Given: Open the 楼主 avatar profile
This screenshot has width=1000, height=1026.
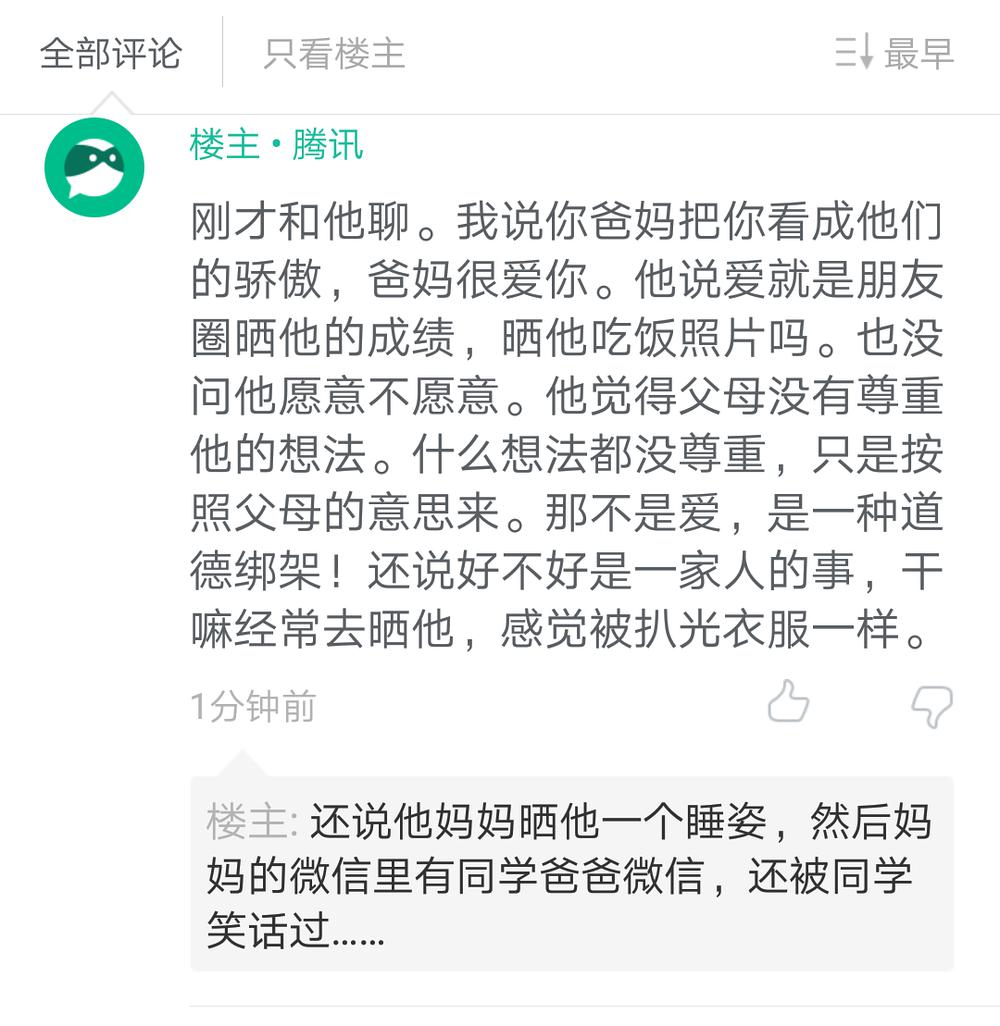Looking at the screenshot, I should click(95, 167).
